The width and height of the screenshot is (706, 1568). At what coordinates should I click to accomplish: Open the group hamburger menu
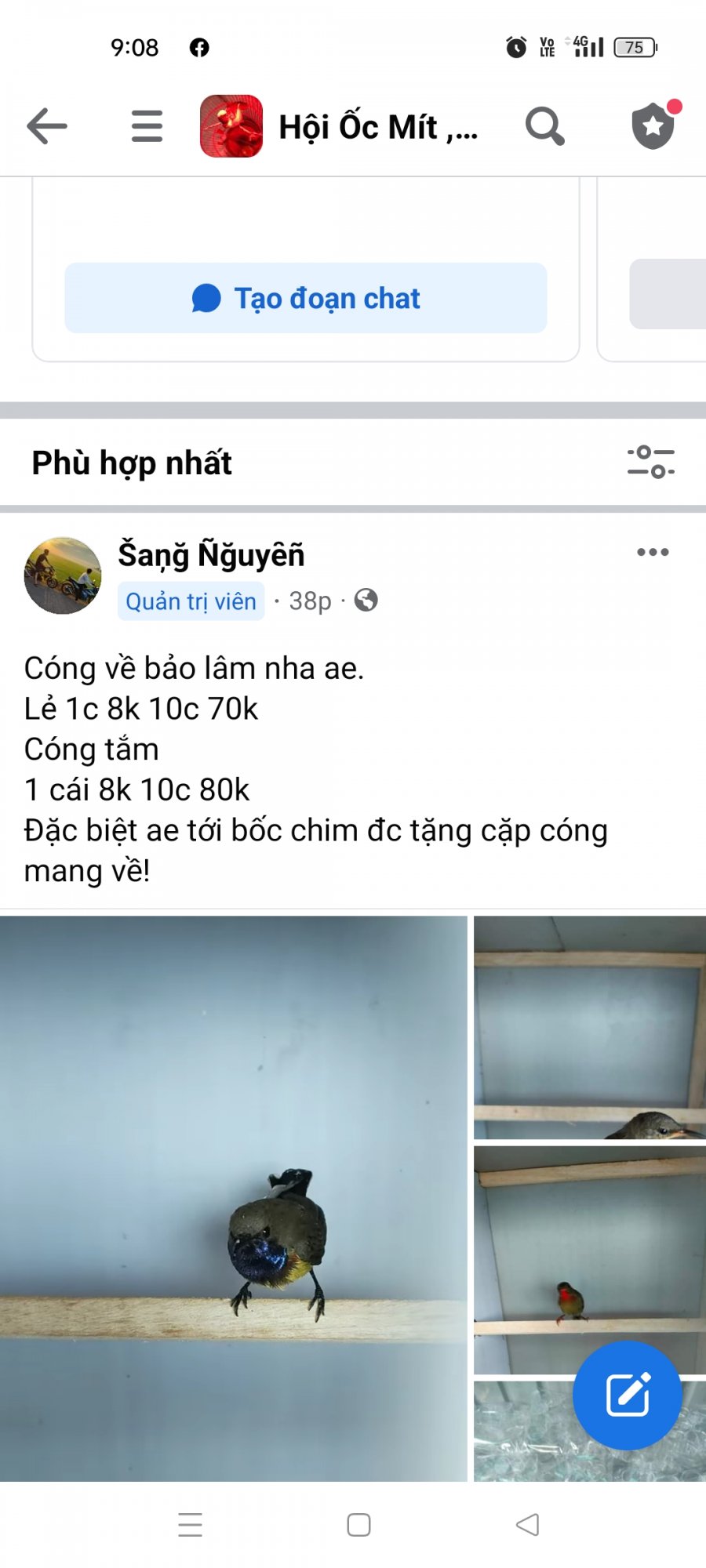point(147,126)
